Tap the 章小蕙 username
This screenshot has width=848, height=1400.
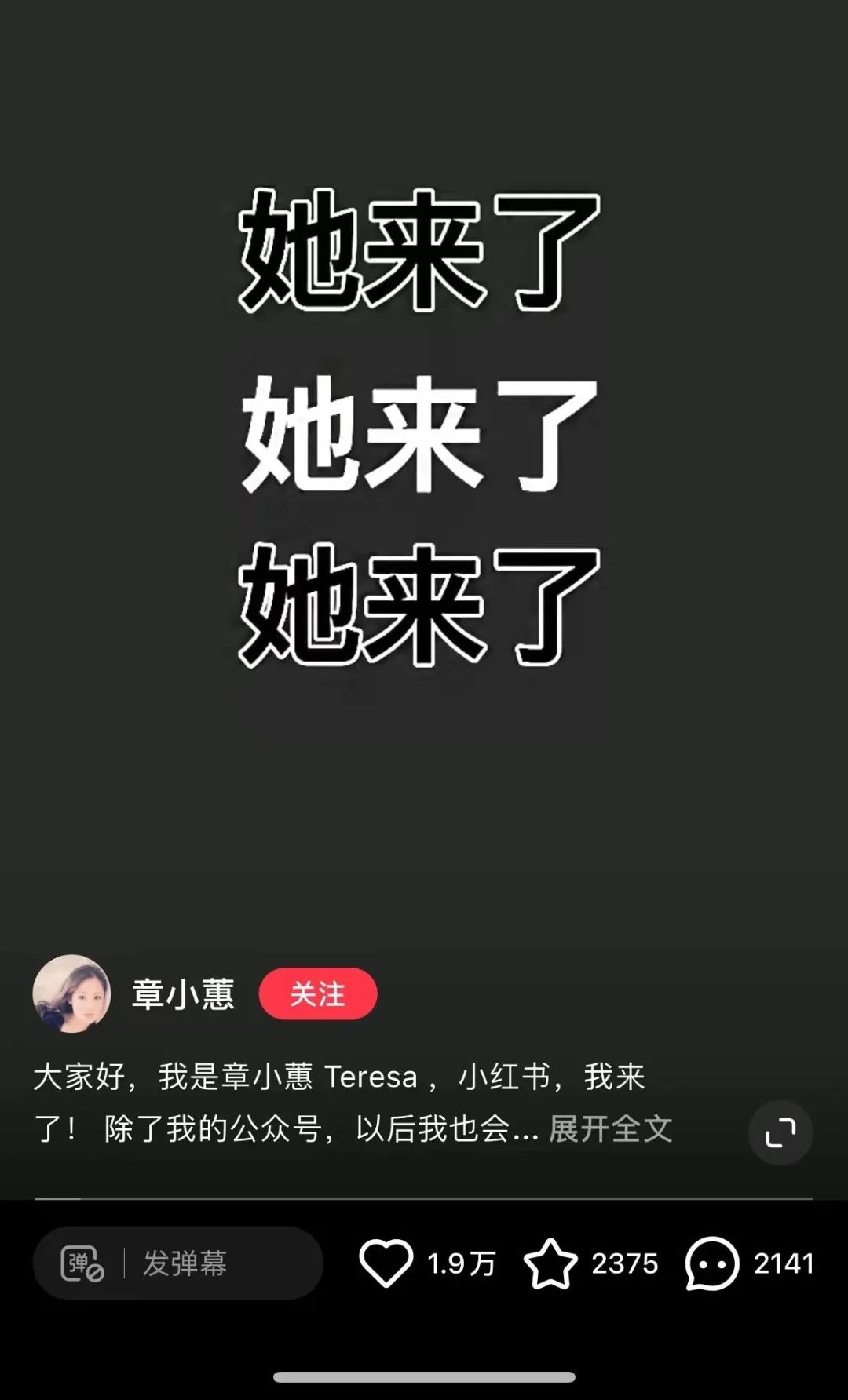(183, 994)
